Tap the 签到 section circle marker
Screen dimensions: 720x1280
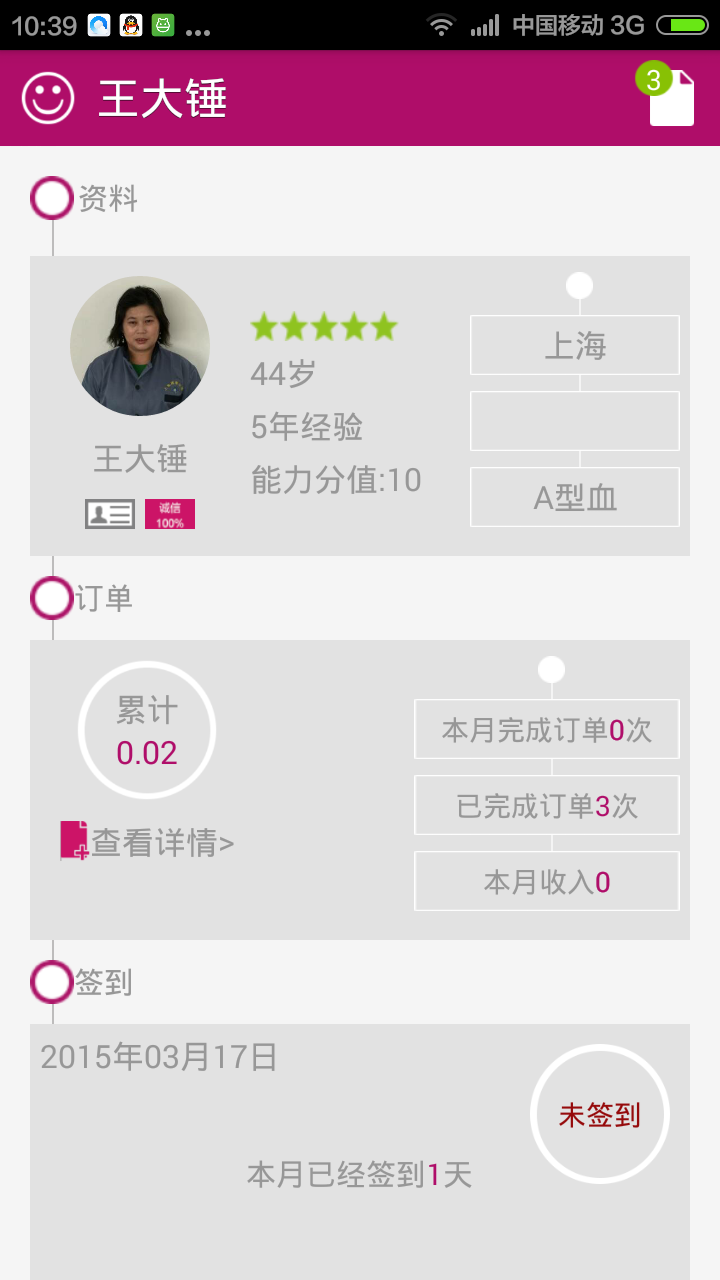[x=51, y=984]
